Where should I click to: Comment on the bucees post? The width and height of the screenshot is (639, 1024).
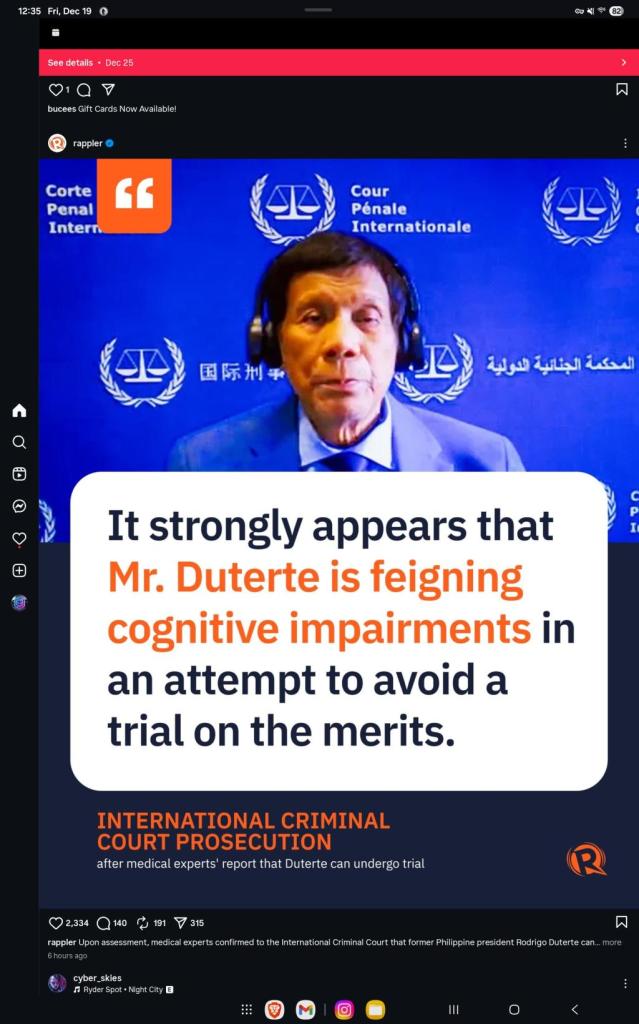[84, 90]
